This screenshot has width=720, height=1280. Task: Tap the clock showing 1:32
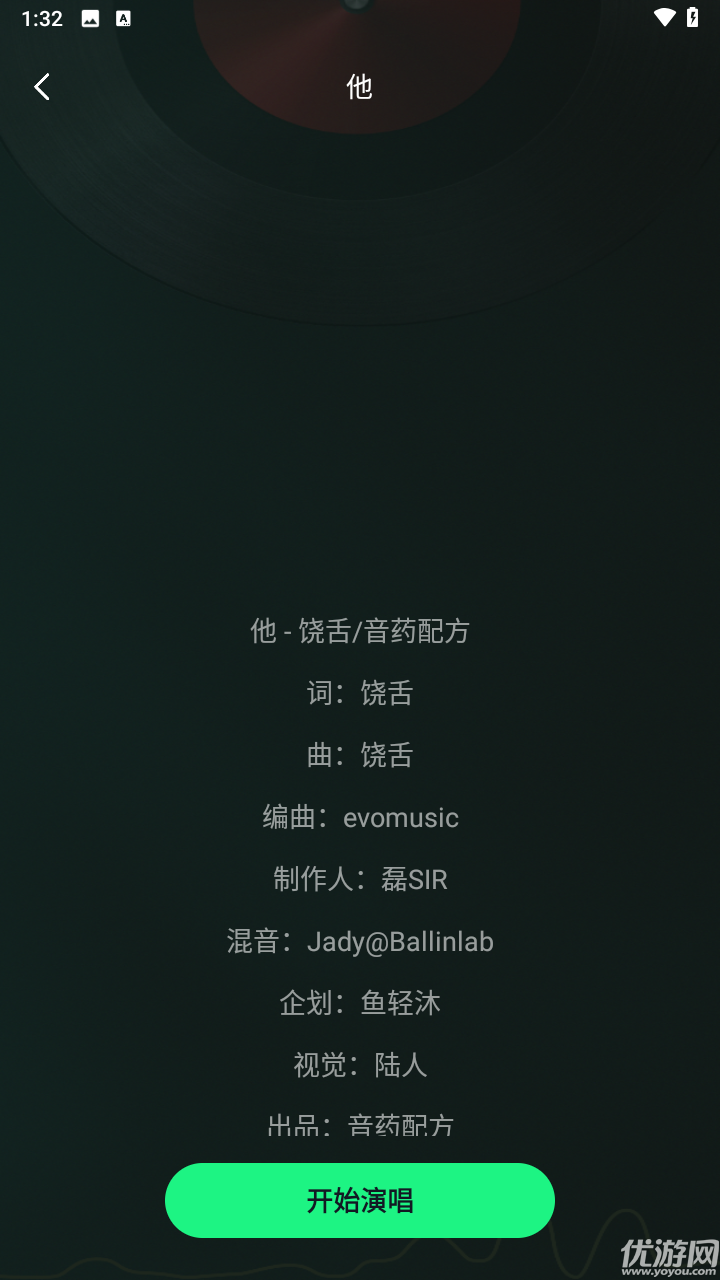(40, 18)
